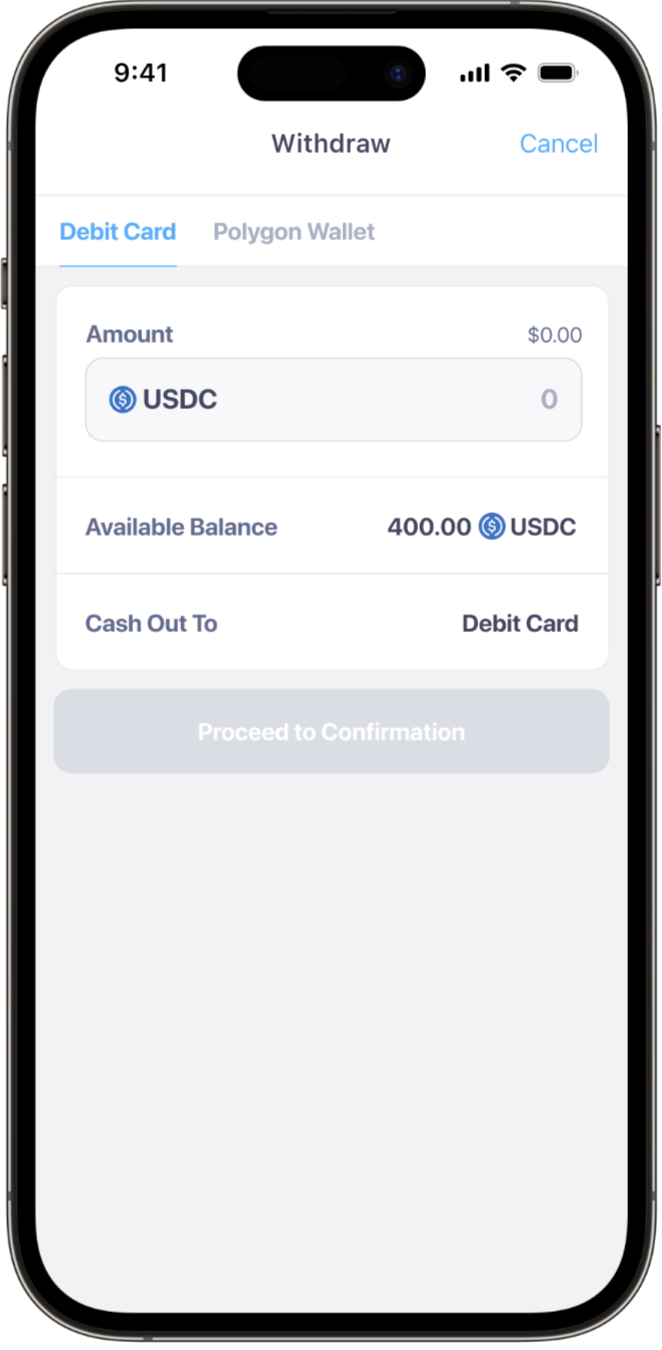Tap Proceed to Confirmation button
662x1350 pixels.
pos(331,732)
